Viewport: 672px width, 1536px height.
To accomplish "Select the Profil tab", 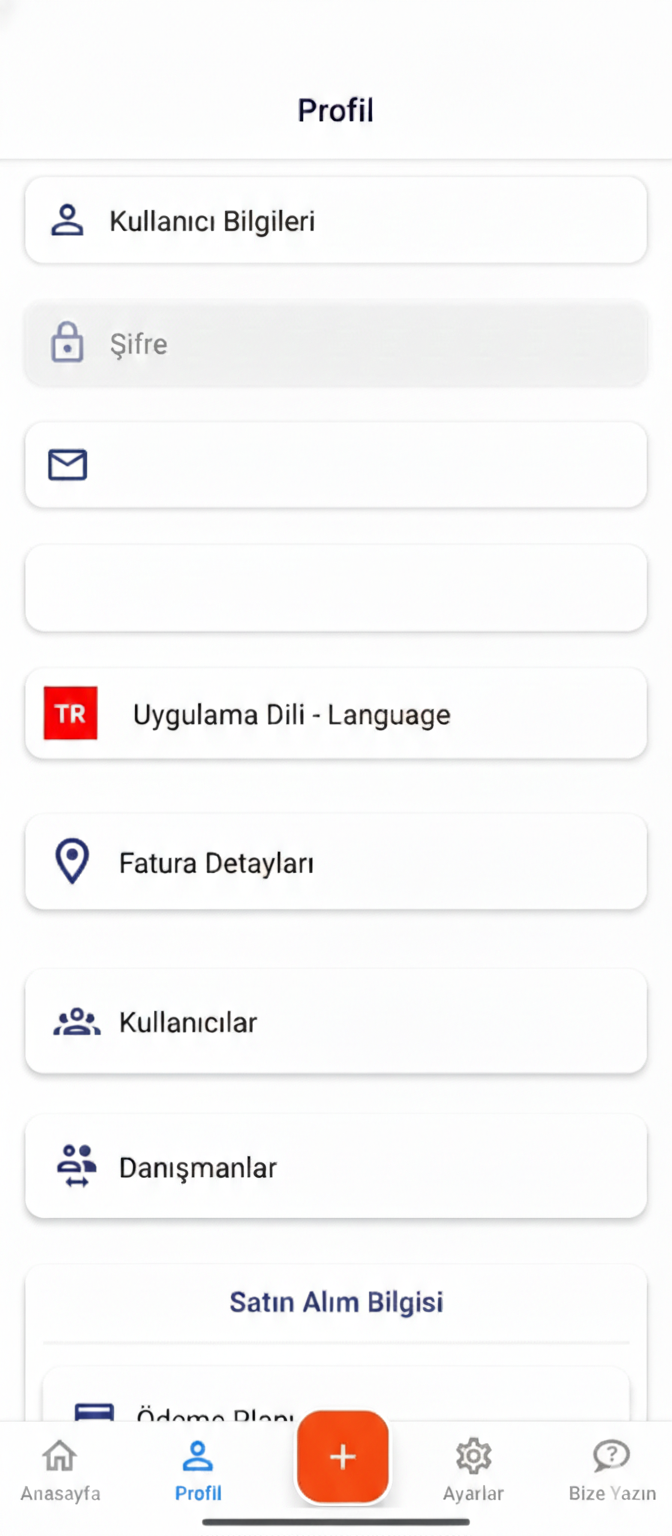I will (x=198, y=1471).
